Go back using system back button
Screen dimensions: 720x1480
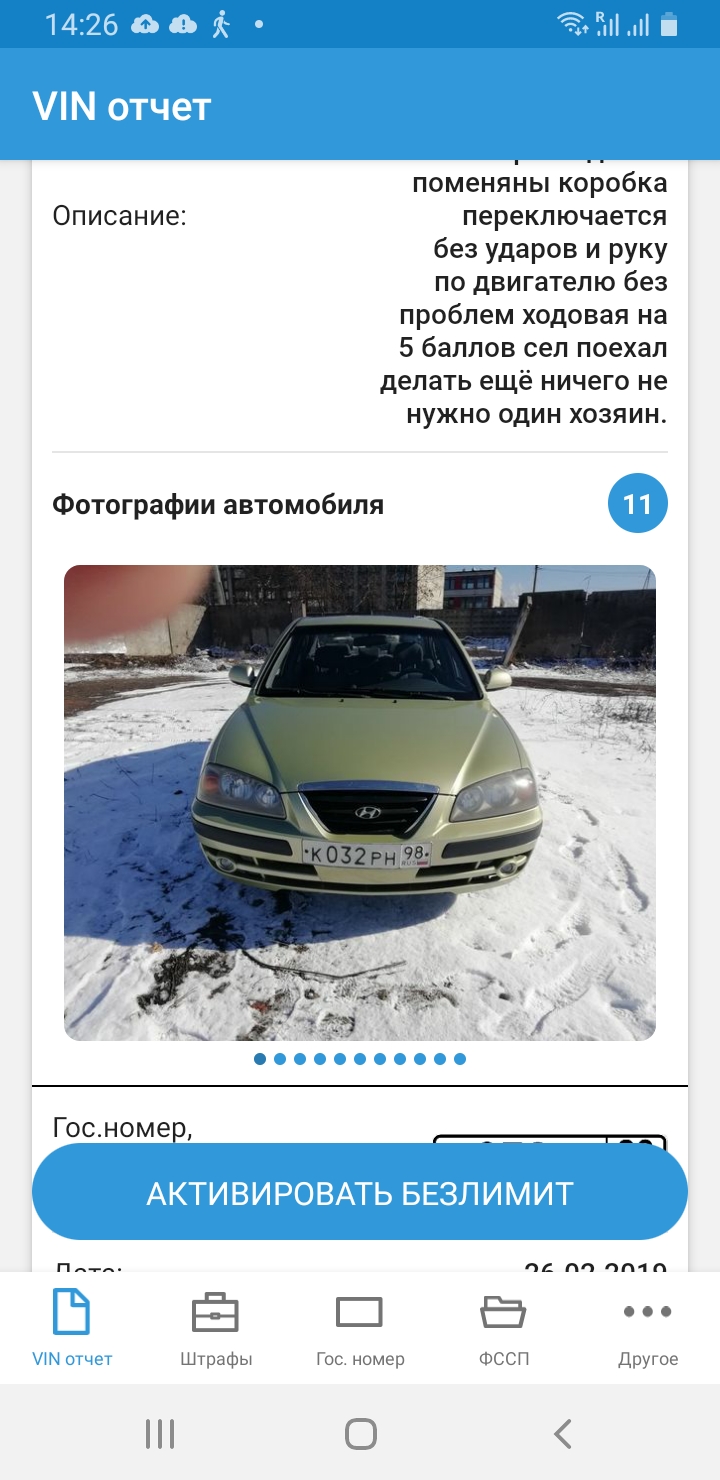click(562, 1434)
